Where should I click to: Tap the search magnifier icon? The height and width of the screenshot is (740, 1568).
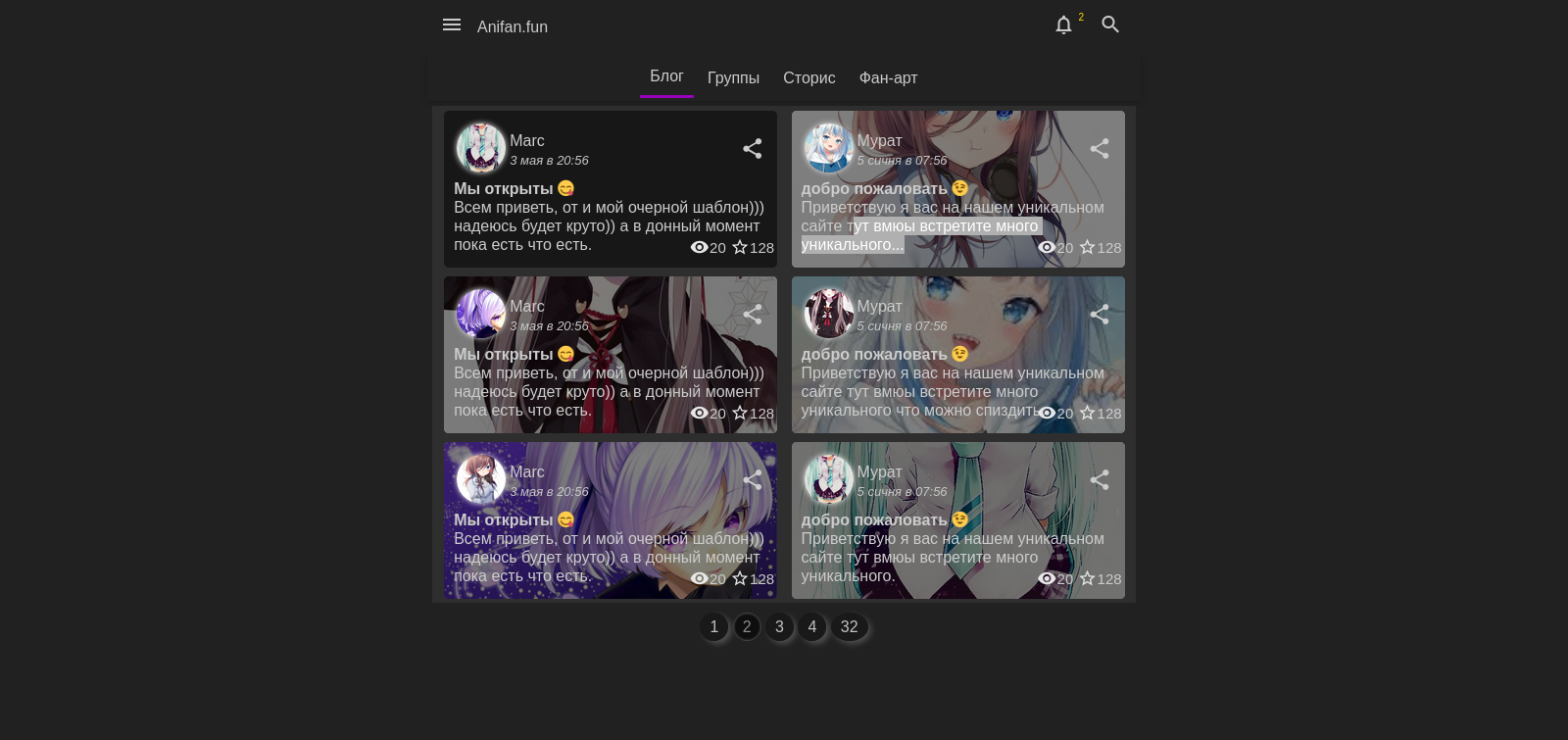(1109, 25)
